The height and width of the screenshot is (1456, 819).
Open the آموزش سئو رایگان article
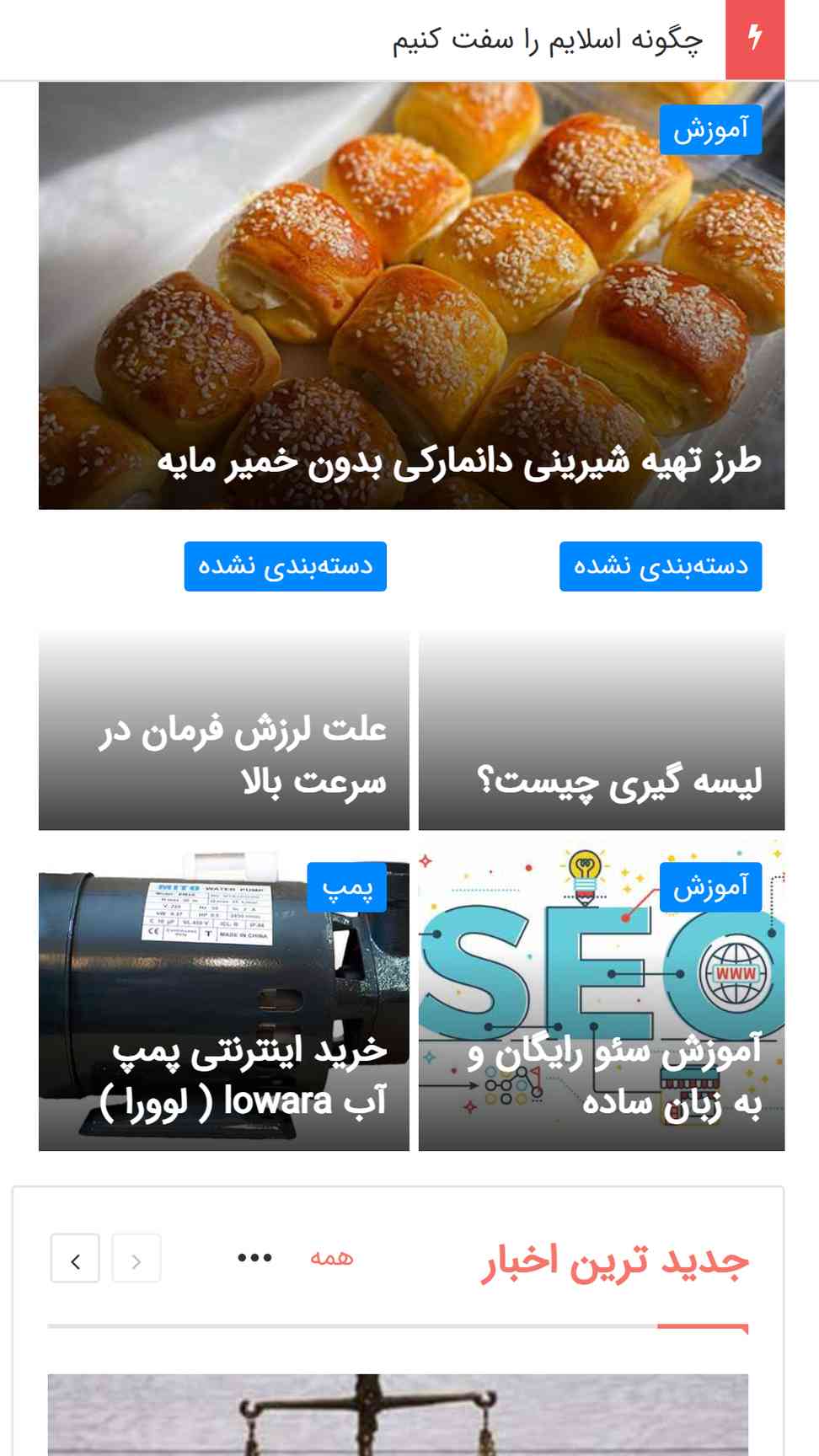(614, 1077)
